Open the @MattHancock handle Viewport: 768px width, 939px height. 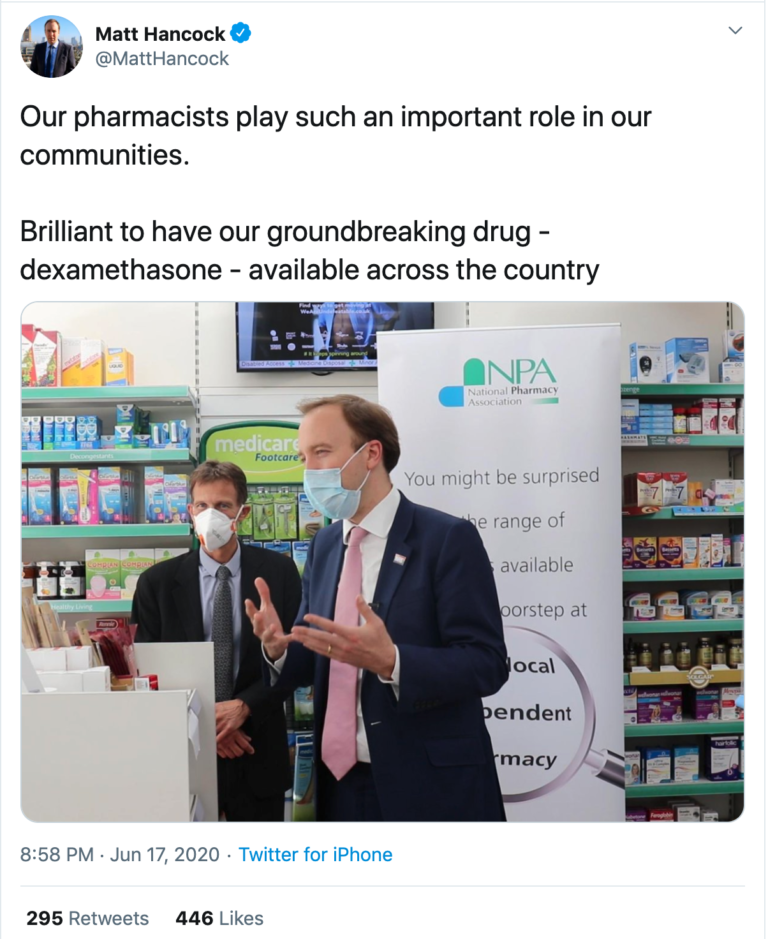pyautogui.click(x=162, y=59)
